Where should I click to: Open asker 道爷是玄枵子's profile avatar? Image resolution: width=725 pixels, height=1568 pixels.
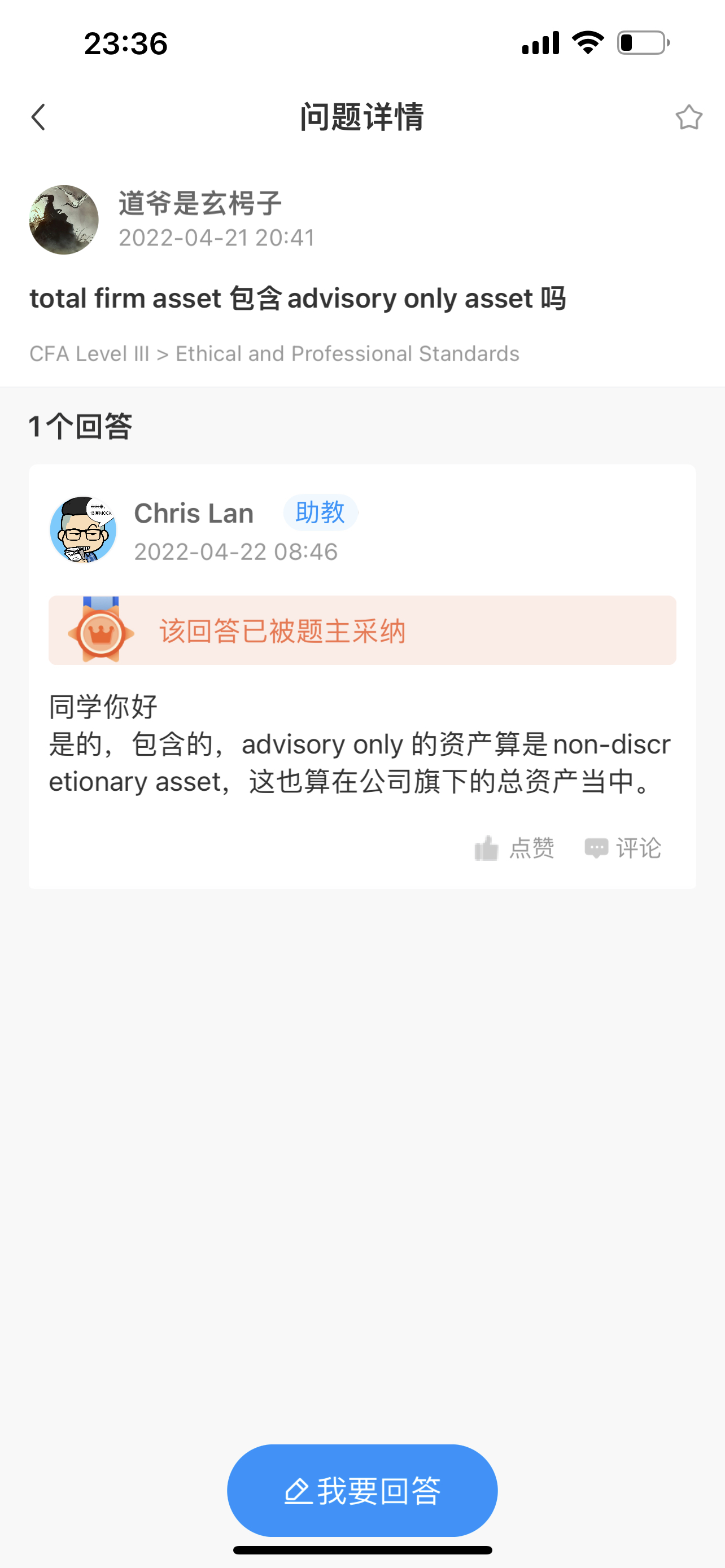point(64,220)
